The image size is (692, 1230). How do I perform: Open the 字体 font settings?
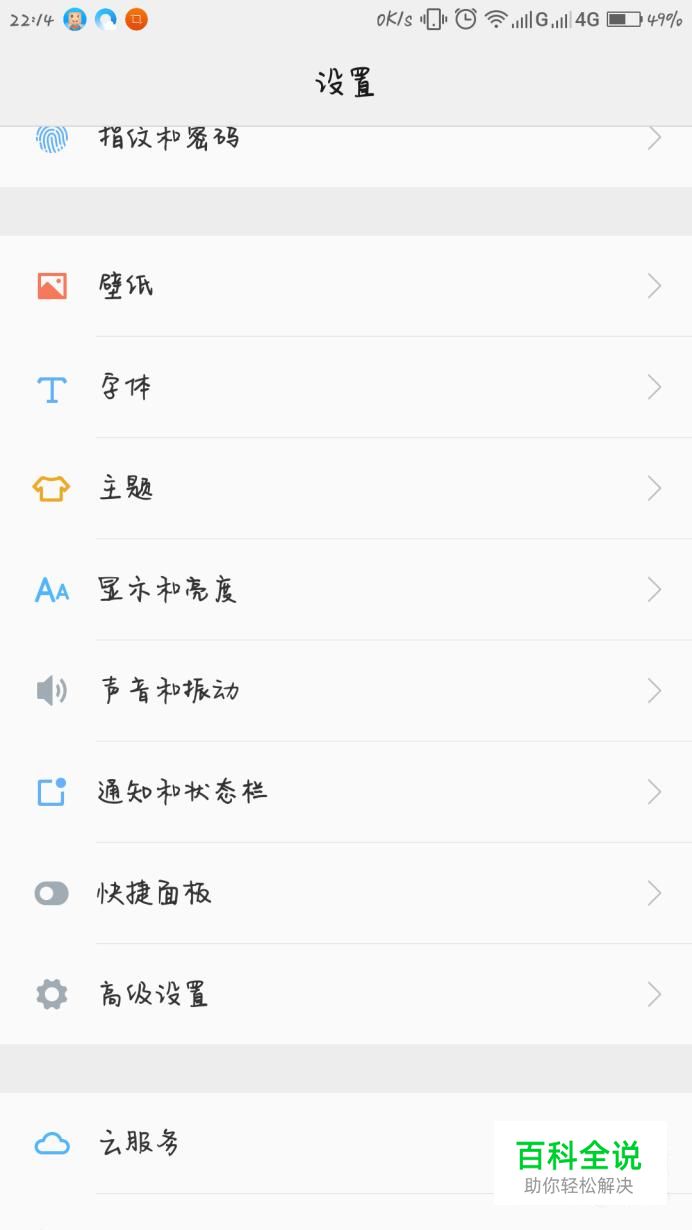(346, 388)
